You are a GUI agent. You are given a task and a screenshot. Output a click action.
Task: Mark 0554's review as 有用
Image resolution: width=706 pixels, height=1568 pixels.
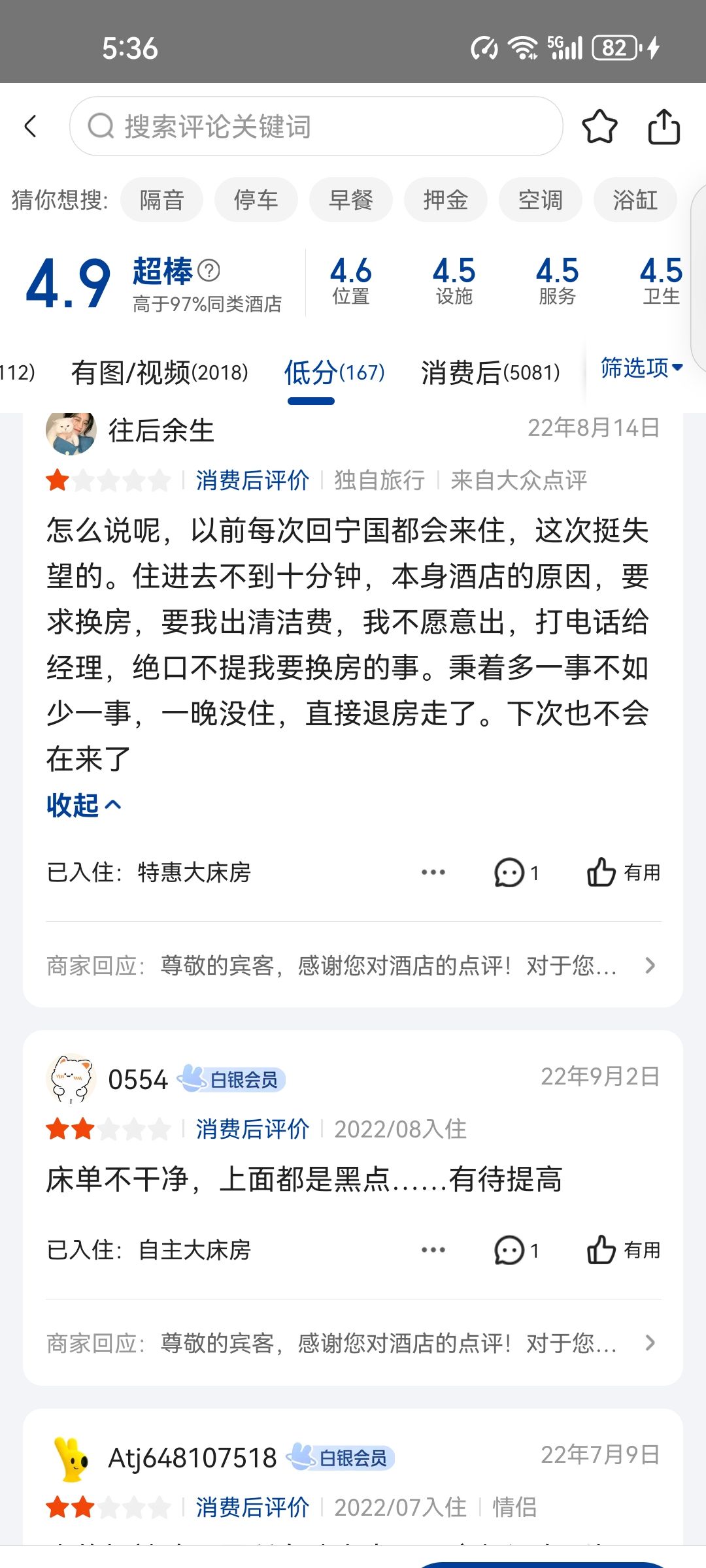(623, 1250)
